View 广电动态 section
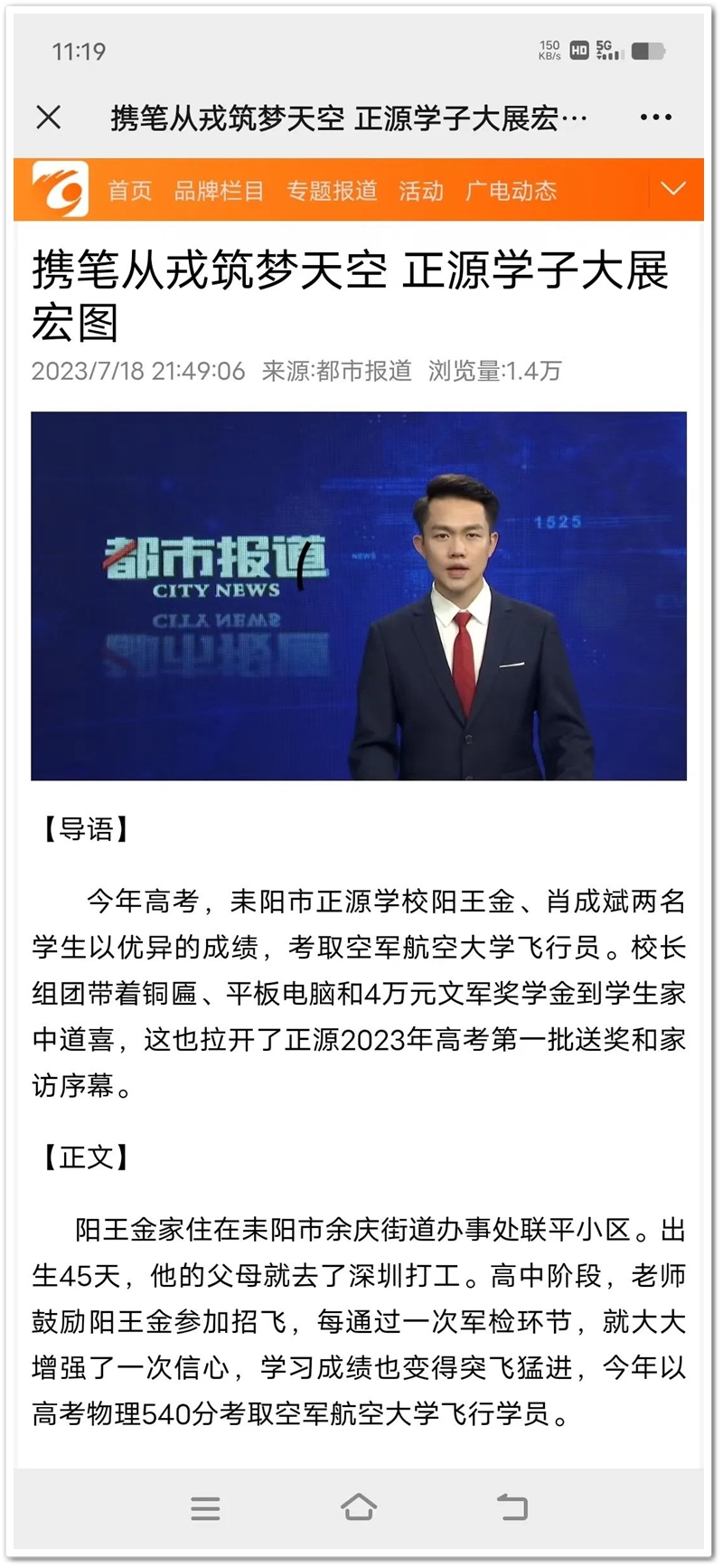723x1568 pixels. 511,191
